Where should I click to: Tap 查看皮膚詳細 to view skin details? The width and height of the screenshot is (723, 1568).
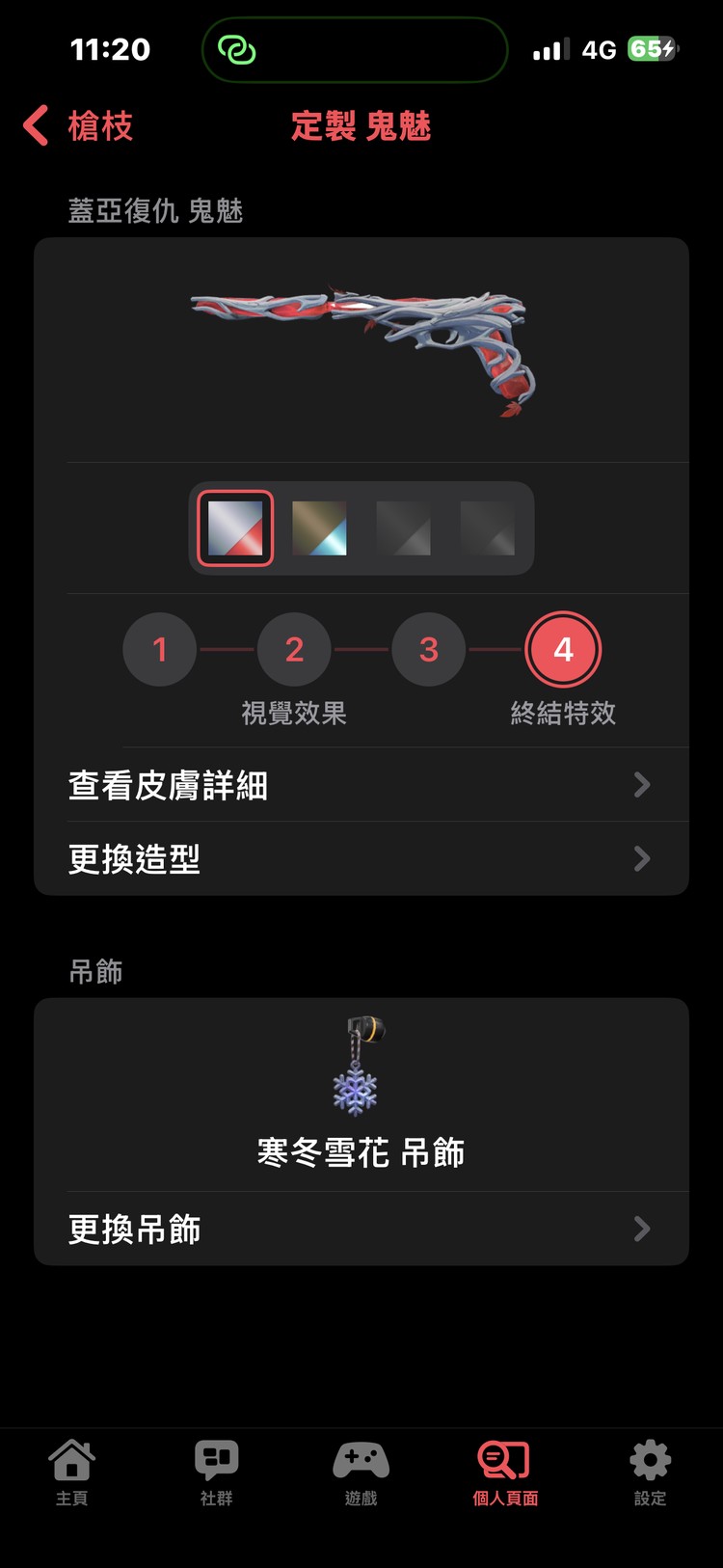tap(169, 785)
